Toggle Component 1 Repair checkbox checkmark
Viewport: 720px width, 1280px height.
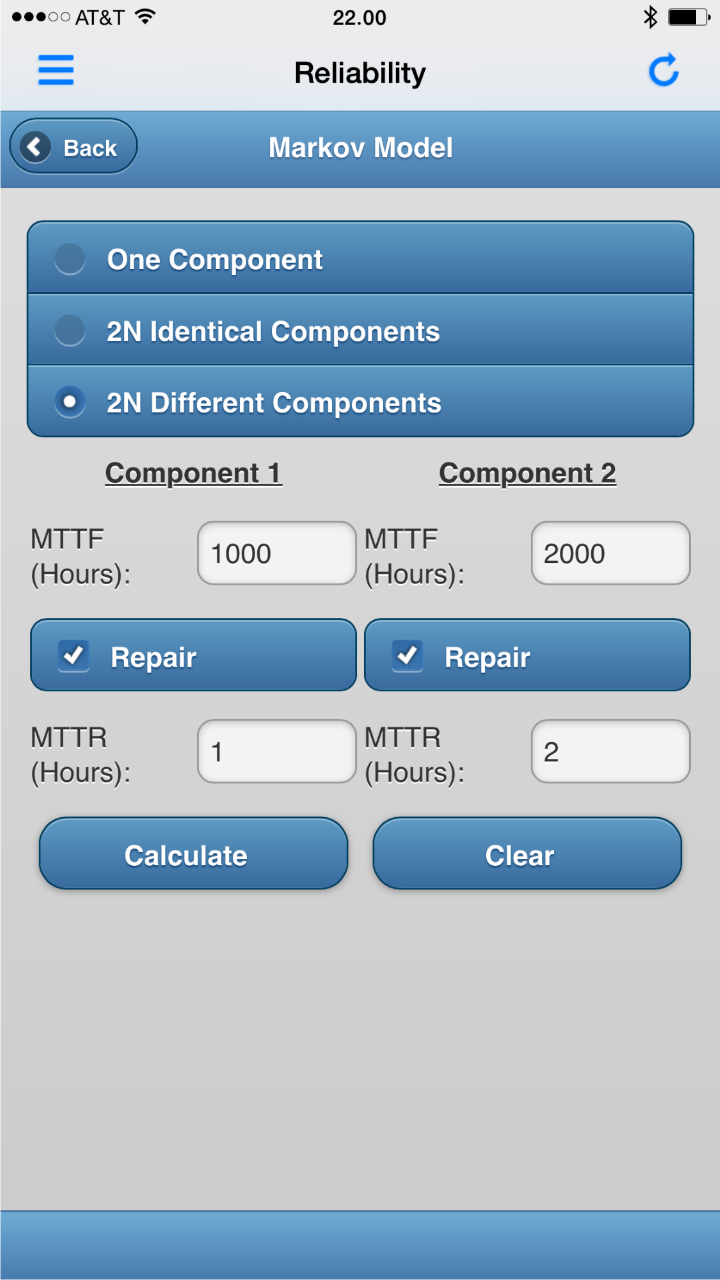72,655
